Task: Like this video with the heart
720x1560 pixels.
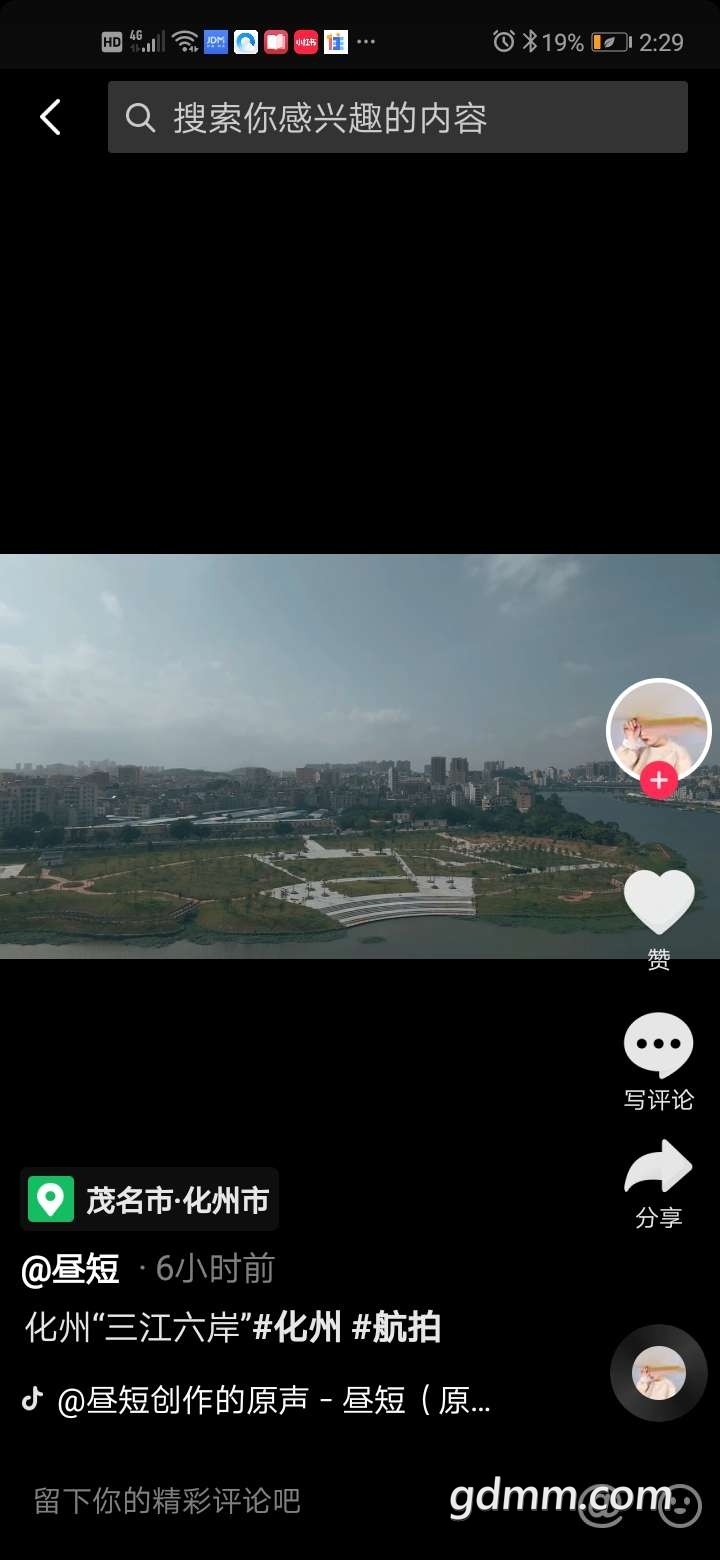Action: [658, 903]
